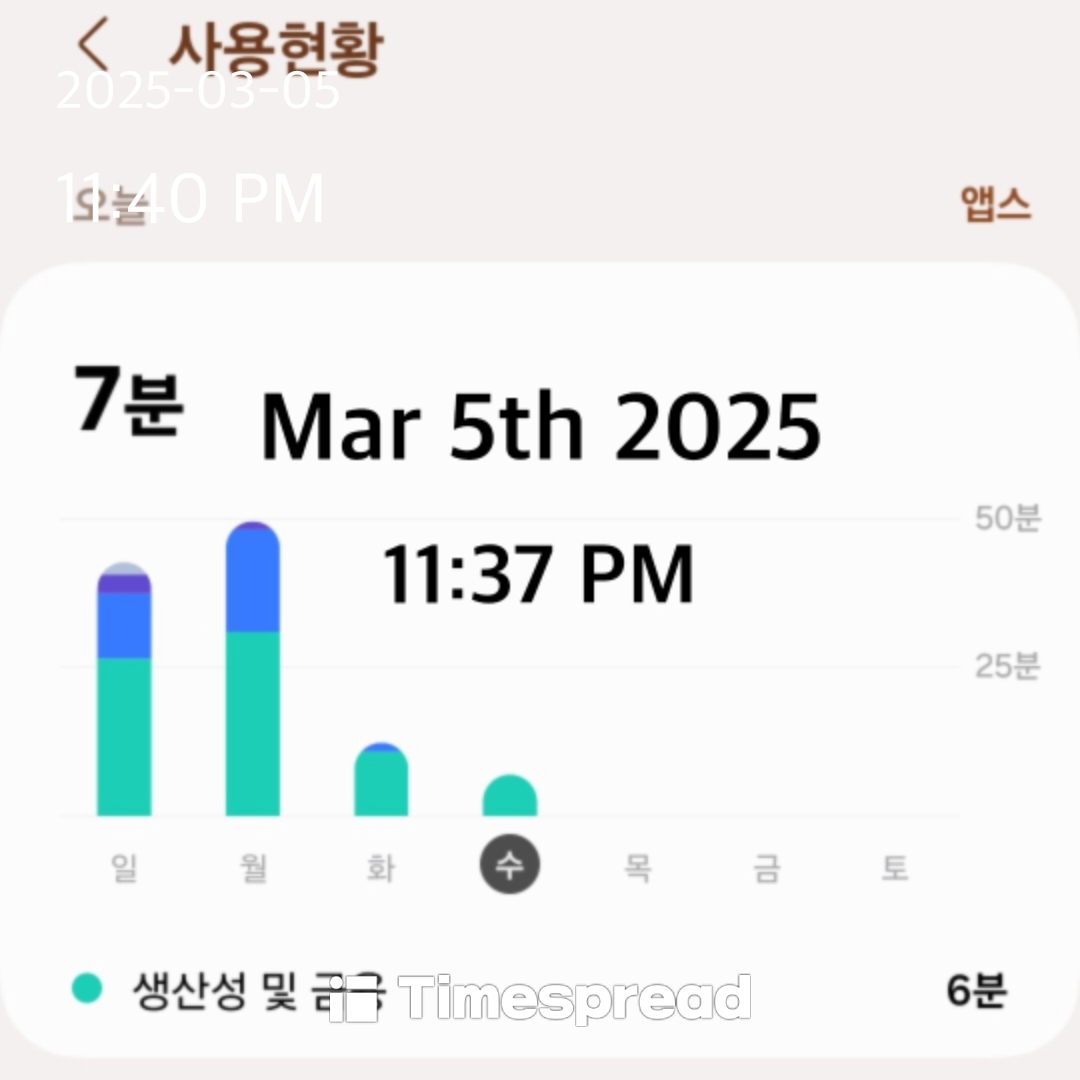This screenshot has width=1080, height=1080.
Task: Select Sunday (일) in the usage chart
Action: point(125,867)
